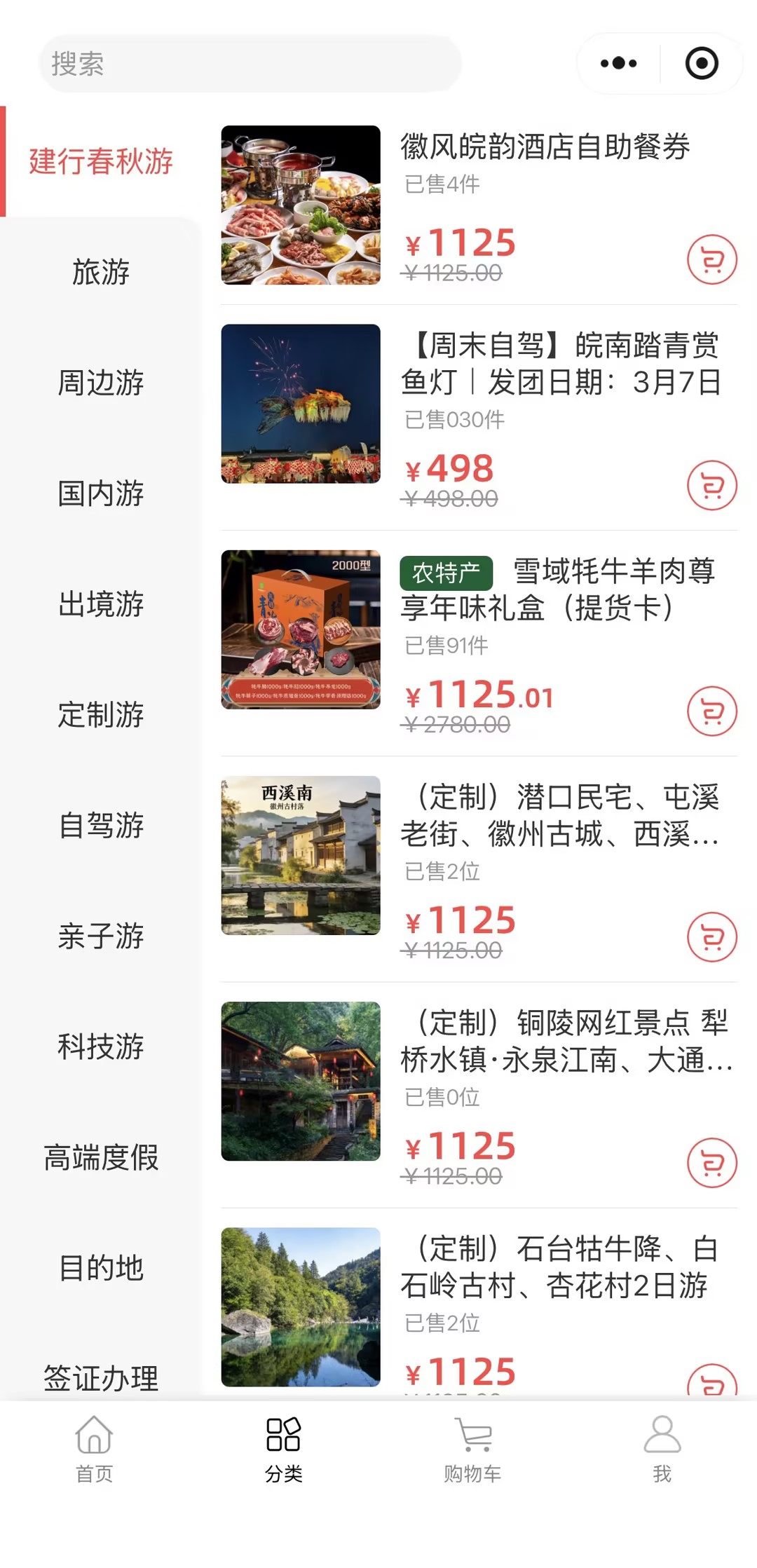View the 雪域牦牛羊肉尊享年味礼盒 product
This screenshot has width=757, height=1568.
point(557,589)
